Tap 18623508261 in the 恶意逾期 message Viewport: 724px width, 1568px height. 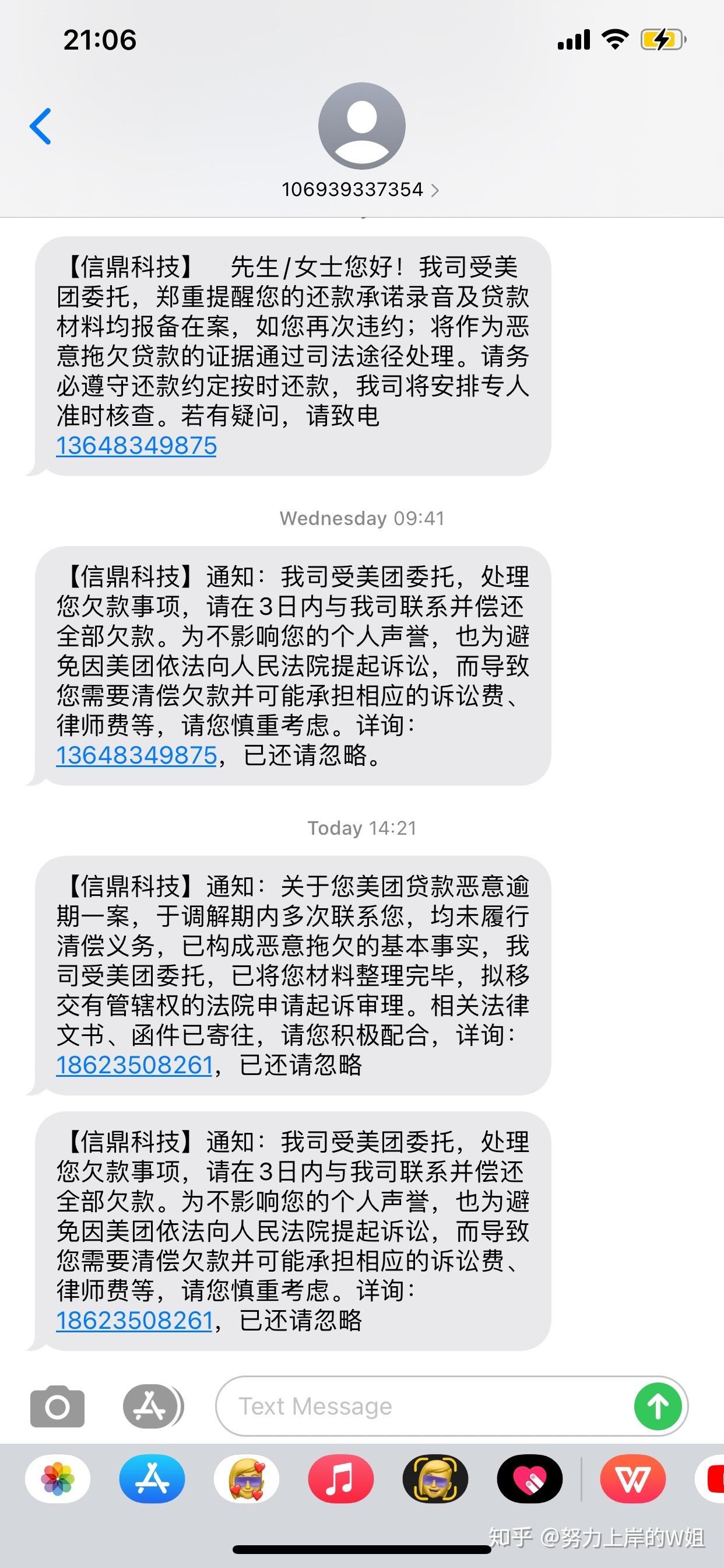tap(135, 1065)
